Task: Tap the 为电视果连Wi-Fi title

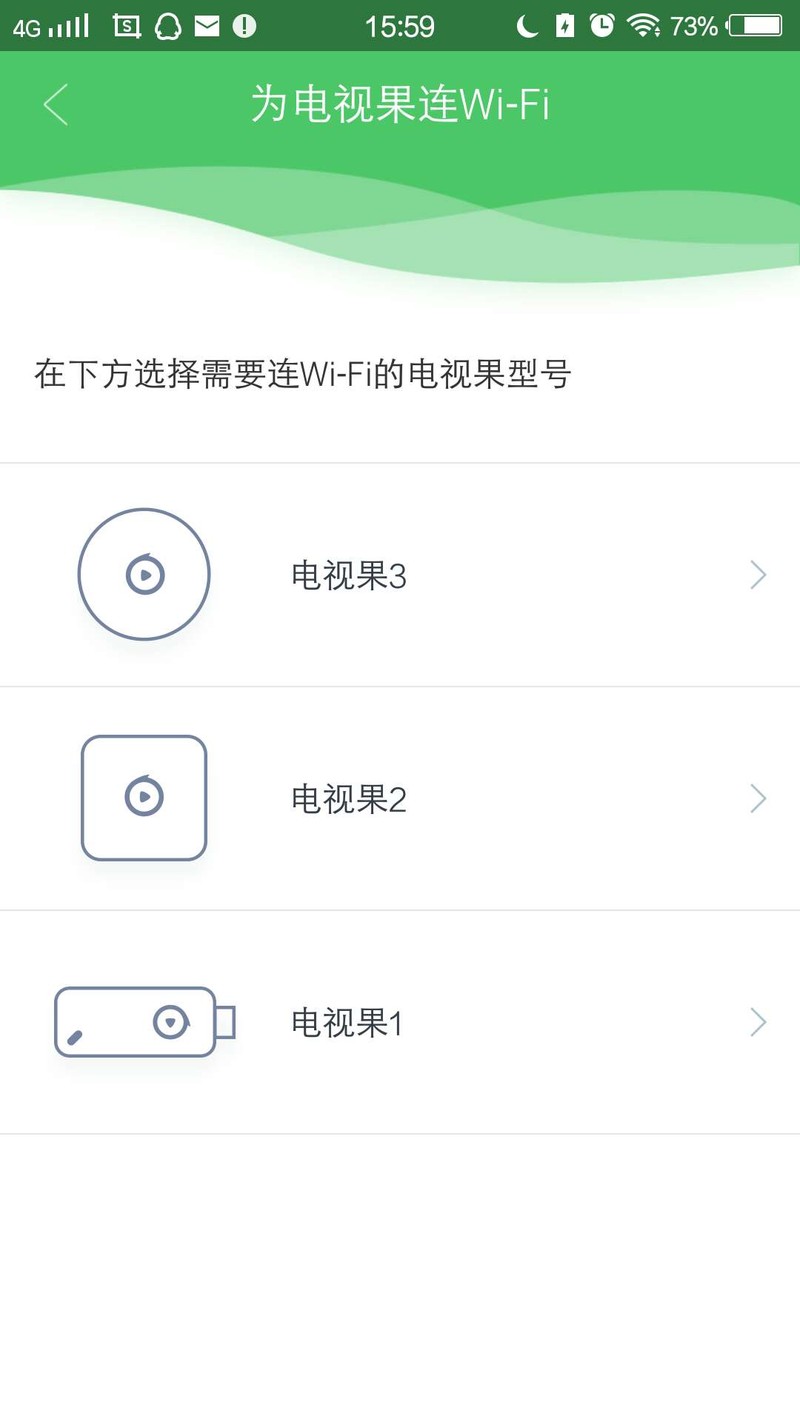Action: [x=400, y=104]
